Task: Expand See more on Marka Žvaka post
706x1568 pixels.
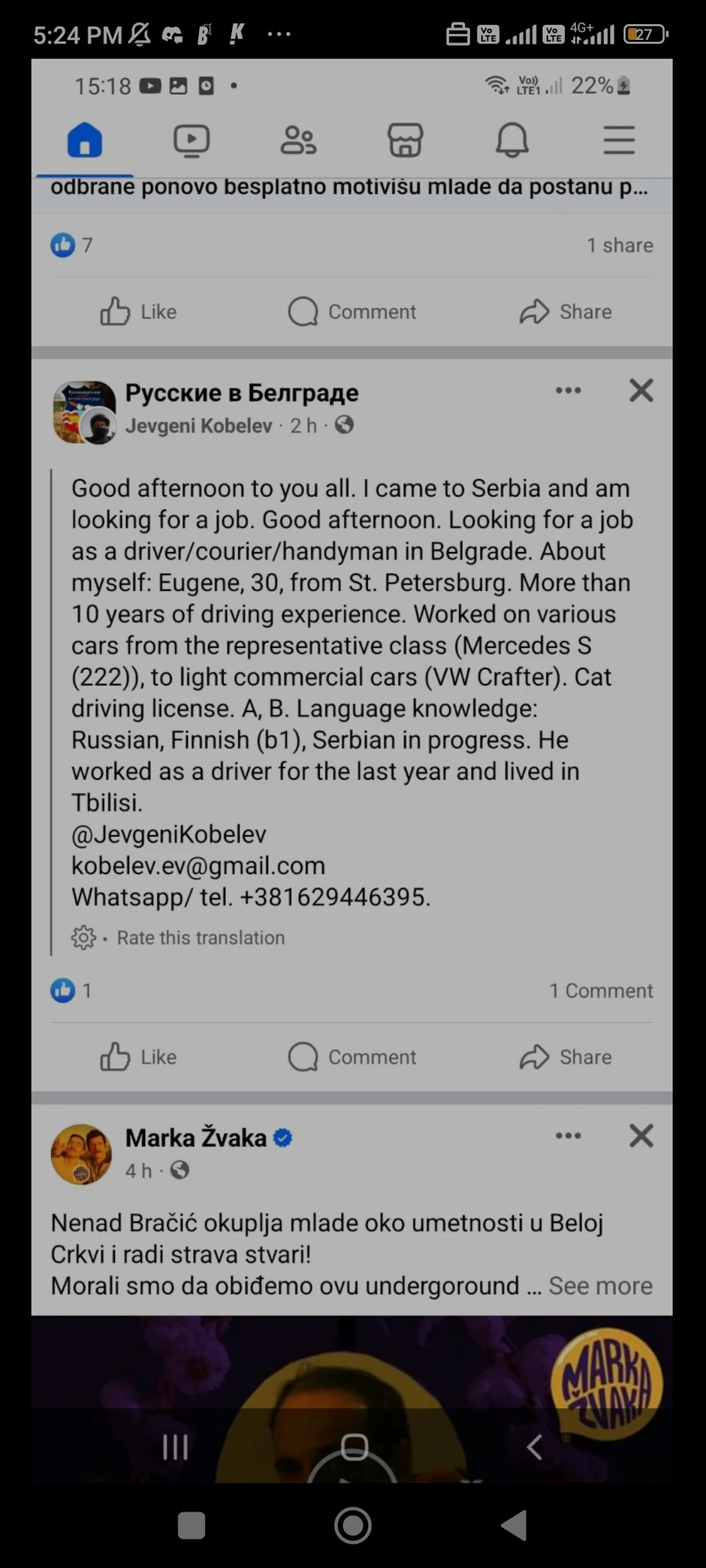Action: pos(600,1286)
